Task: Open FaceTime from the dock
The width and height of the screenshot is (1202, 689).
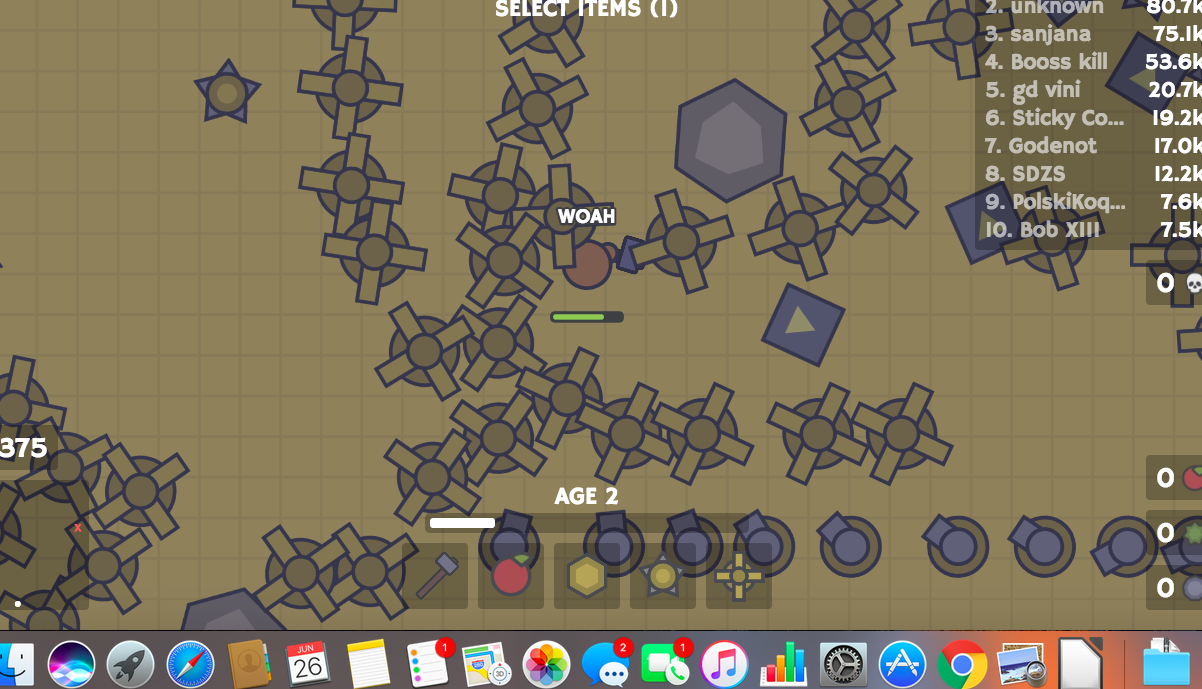Action: pos(665,664)
